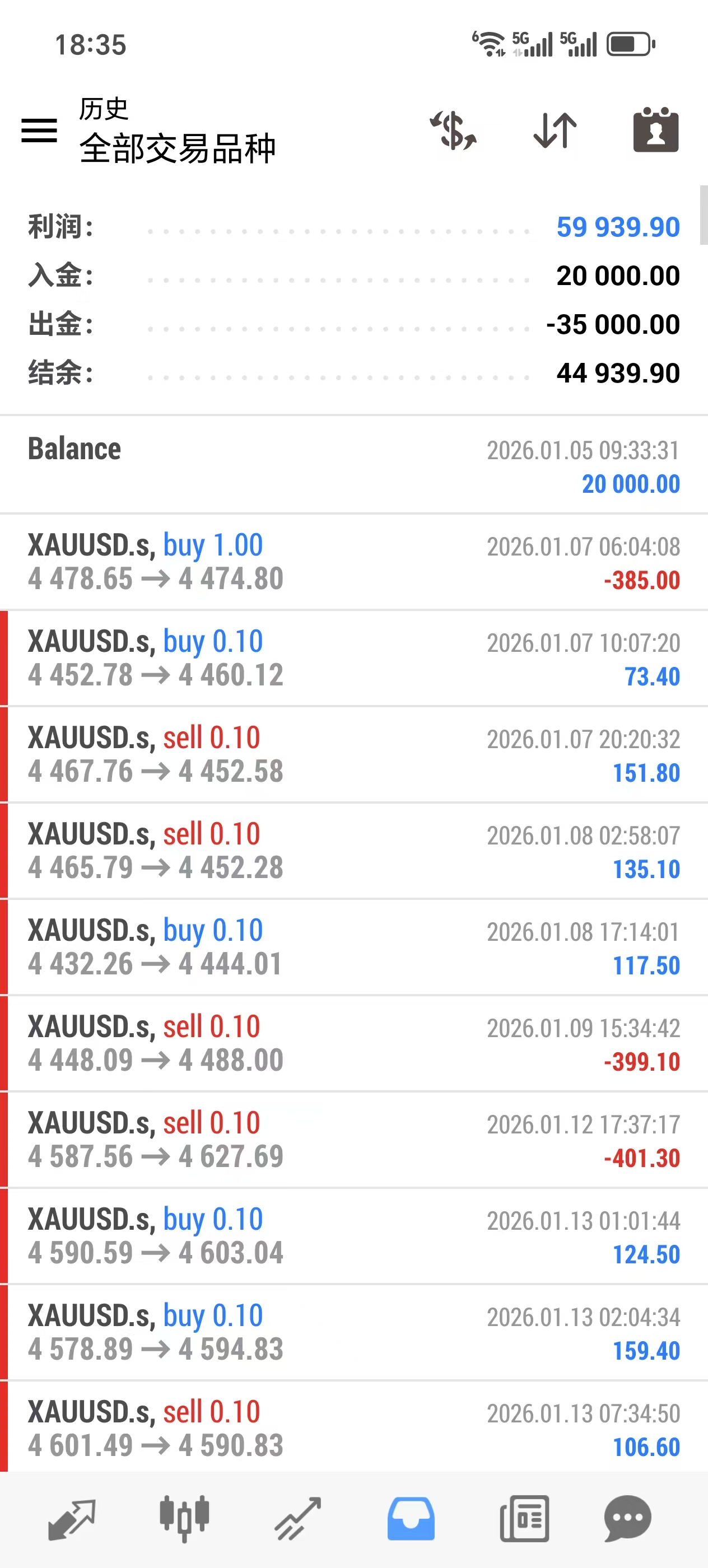Switch to the Trade tab
The image size is (708, 1568).
[297, 1519]
